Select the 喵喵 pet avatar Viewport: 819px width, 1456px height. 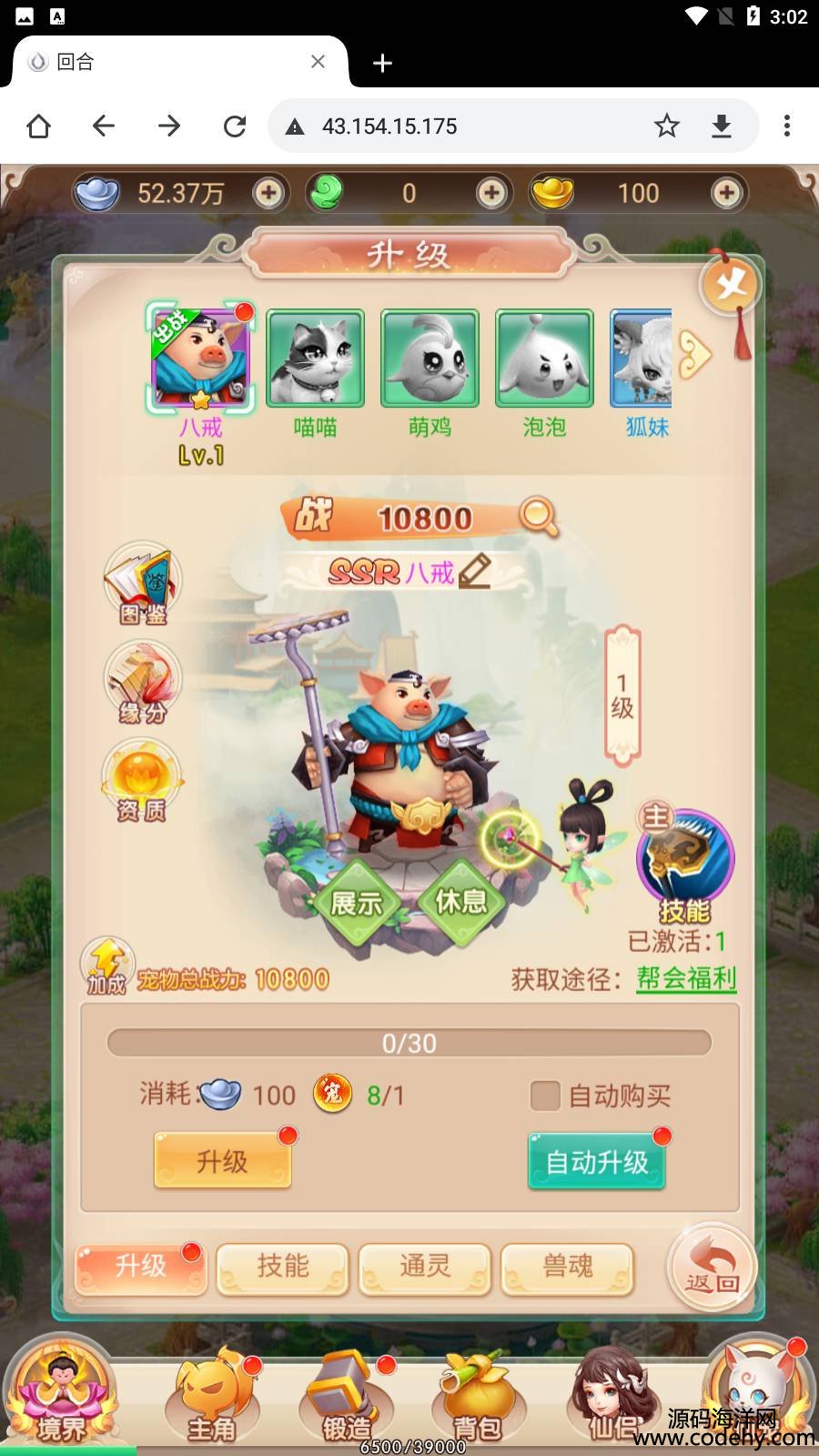point(315,358)
